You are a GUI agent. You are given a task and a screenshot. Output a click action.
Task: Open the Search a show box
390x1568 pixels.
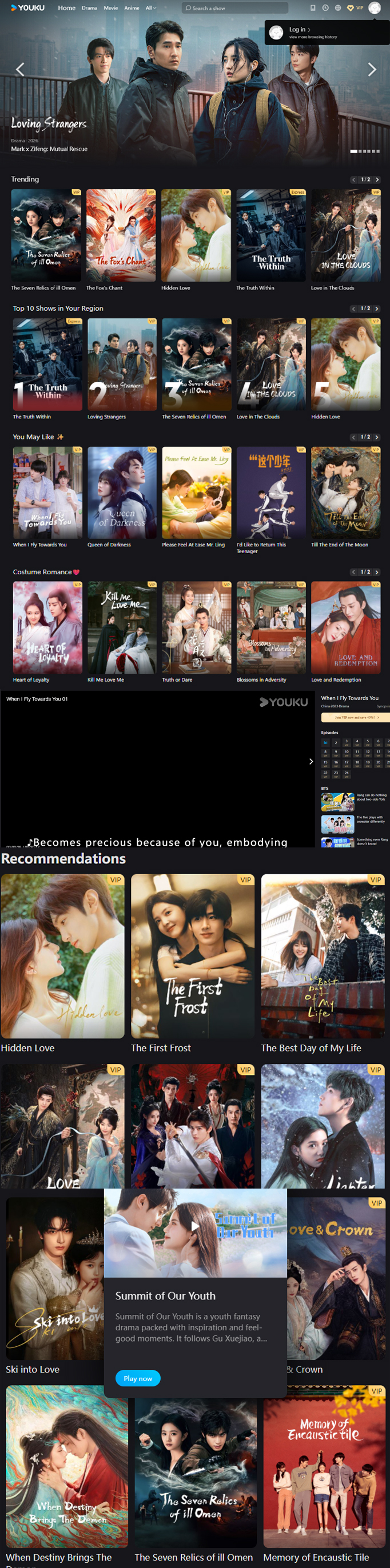234,8
